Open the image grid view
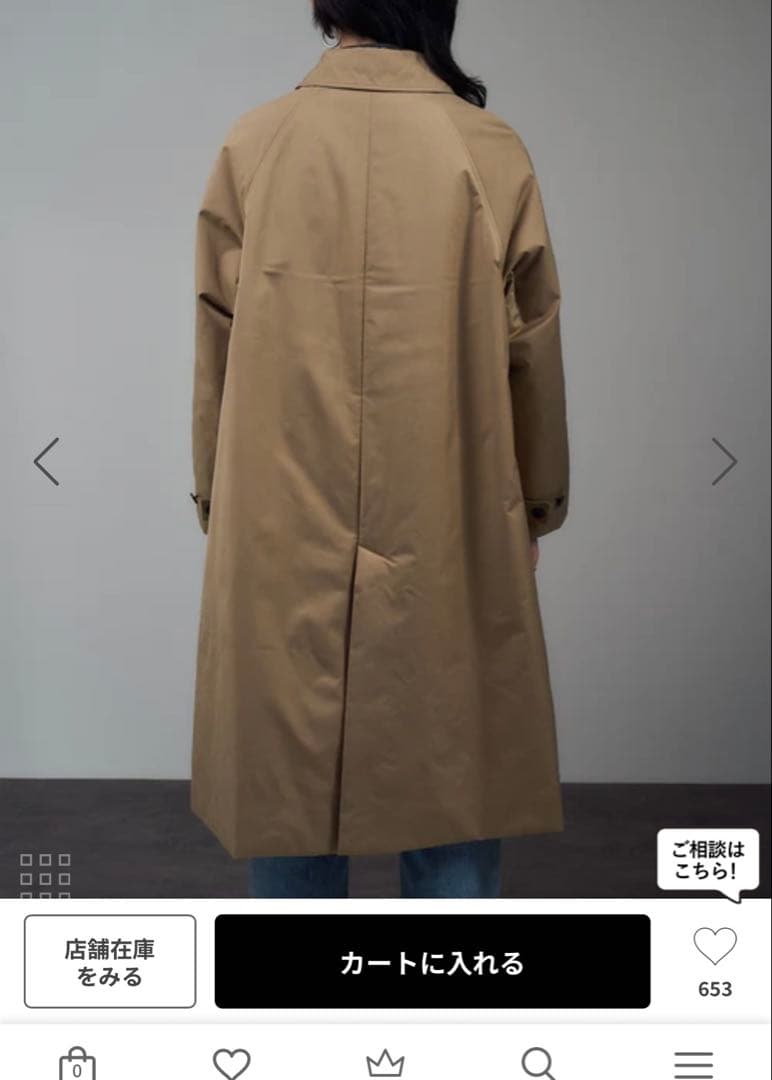The height and width of the screenshot is (1080, 772). pyautogui.click(x=45, y=875)
